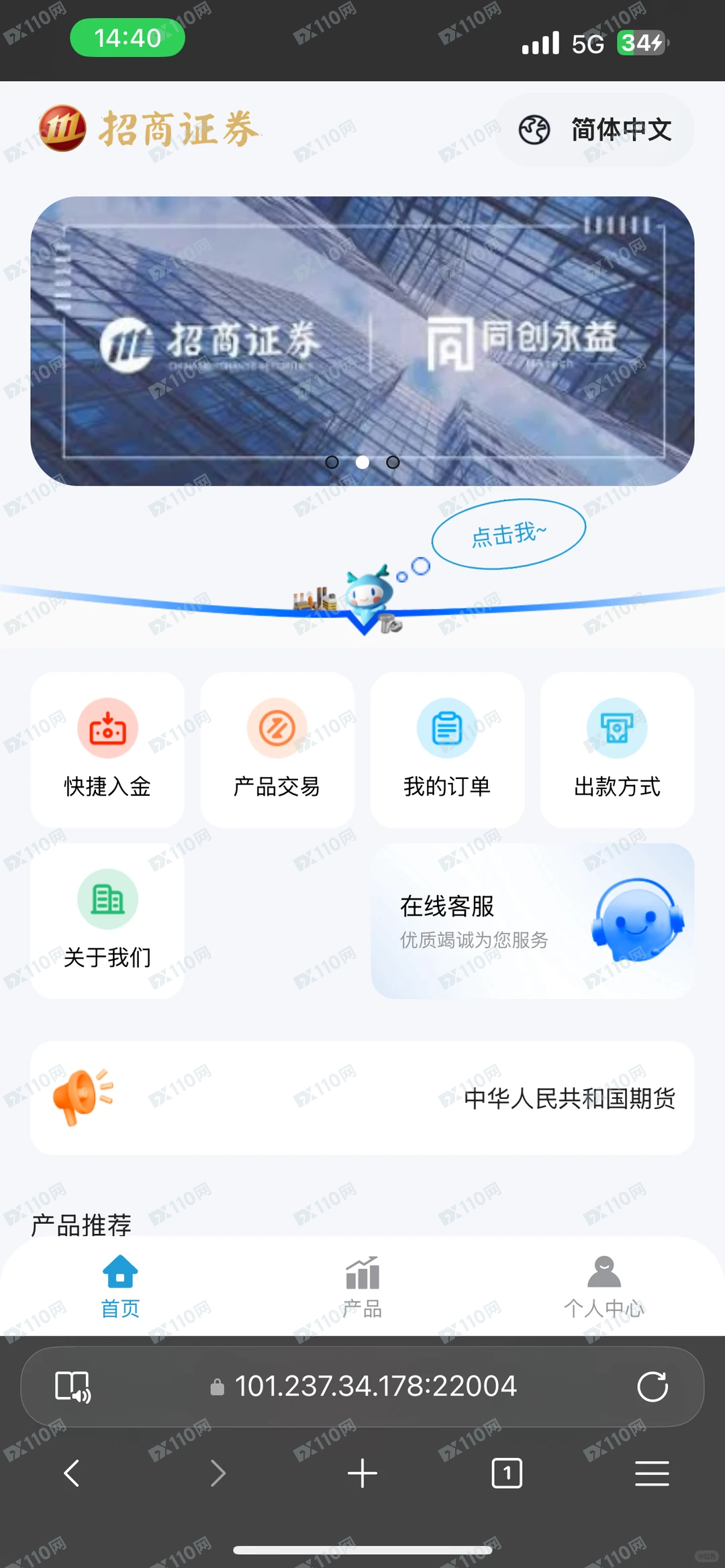The width and height of the screenshot is (725, 1568).
Task: Open a new browser tab
Action: click(x=362, y=1473)
